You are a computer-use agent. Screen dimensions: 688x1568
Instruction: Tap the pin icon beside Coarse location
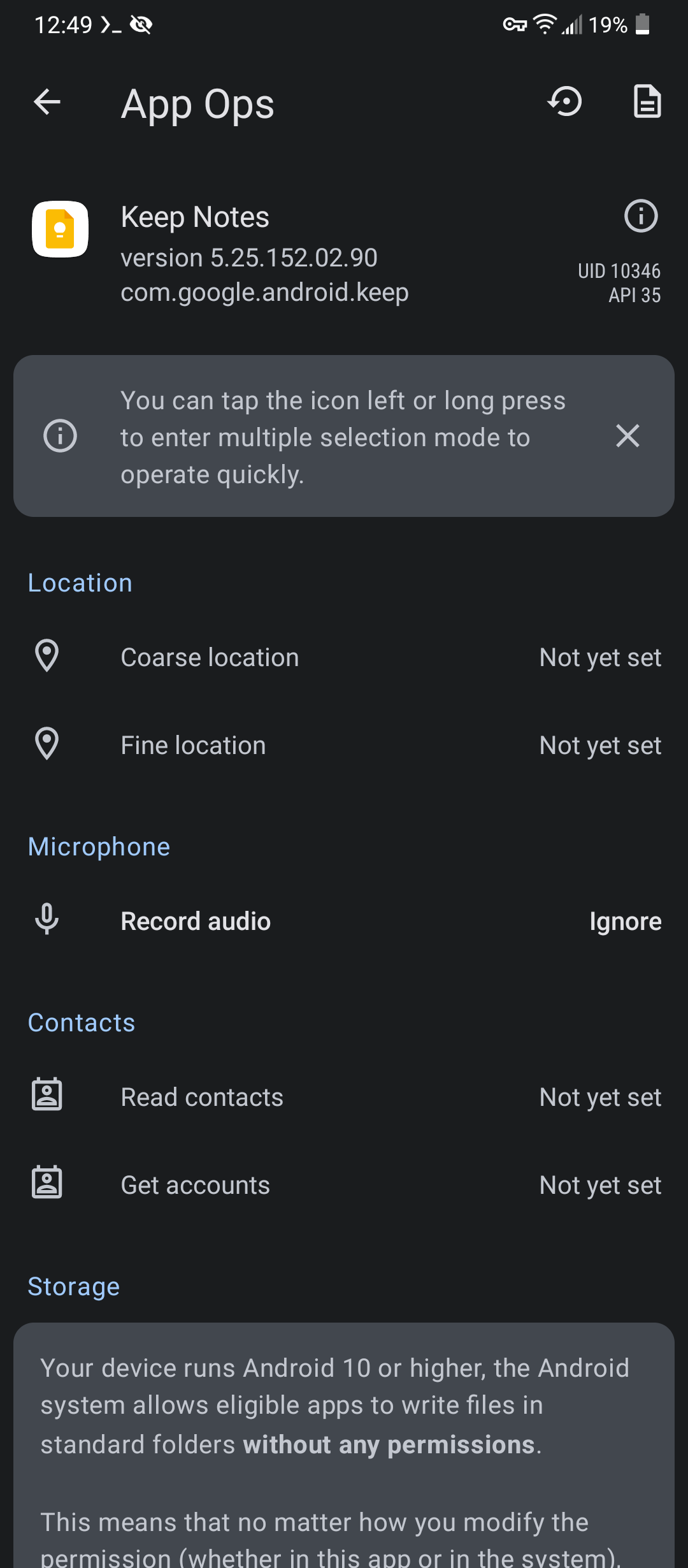coord(47,656)
